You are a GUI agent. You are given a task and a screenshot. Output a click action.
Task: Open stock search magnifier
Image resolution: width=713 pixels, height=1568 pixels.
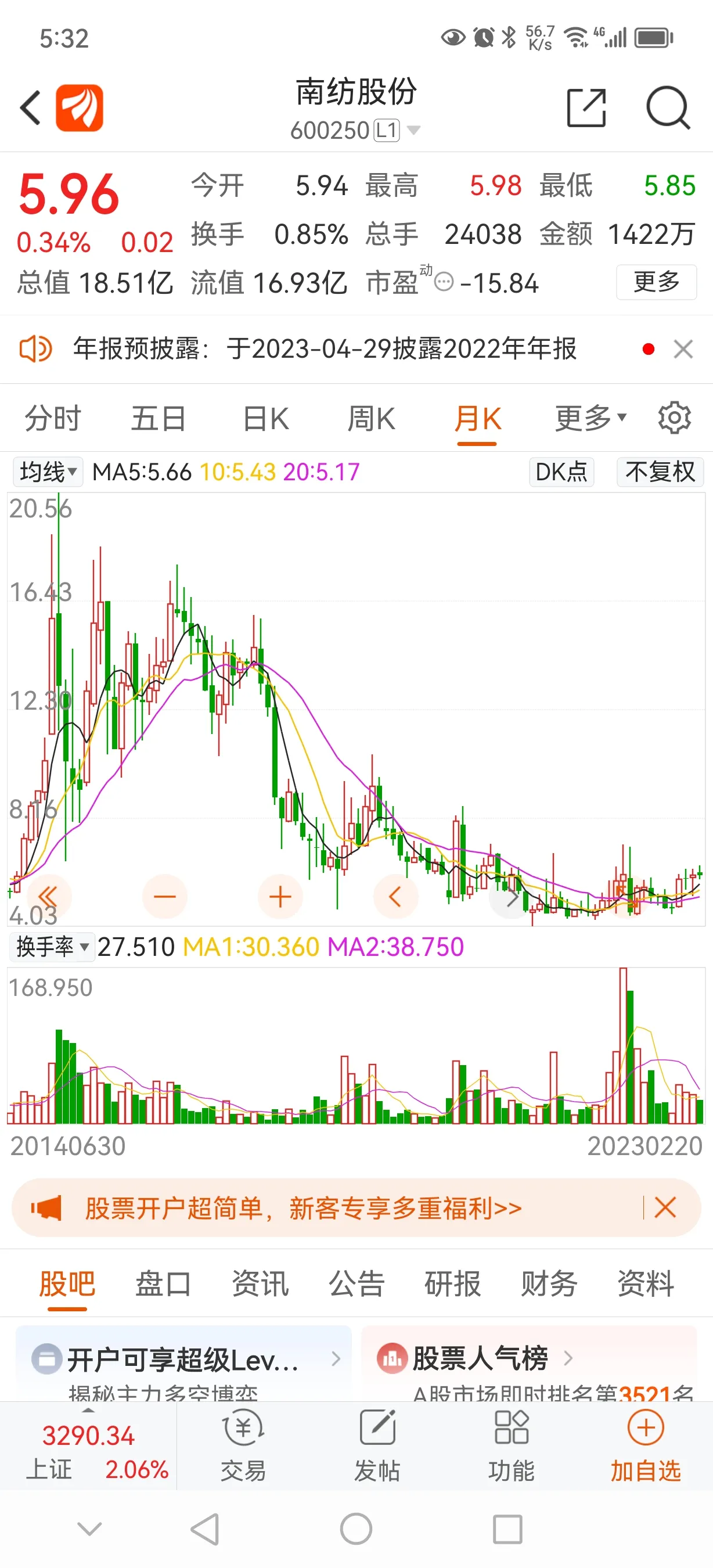point(667,109)
